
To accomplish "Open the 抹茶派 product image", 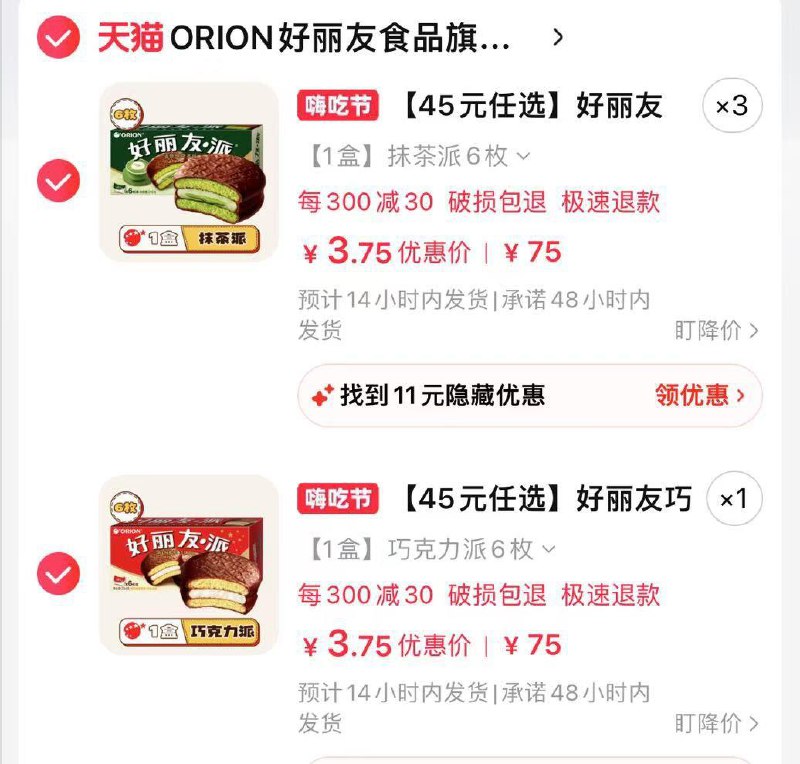I will tap(189, 171).
